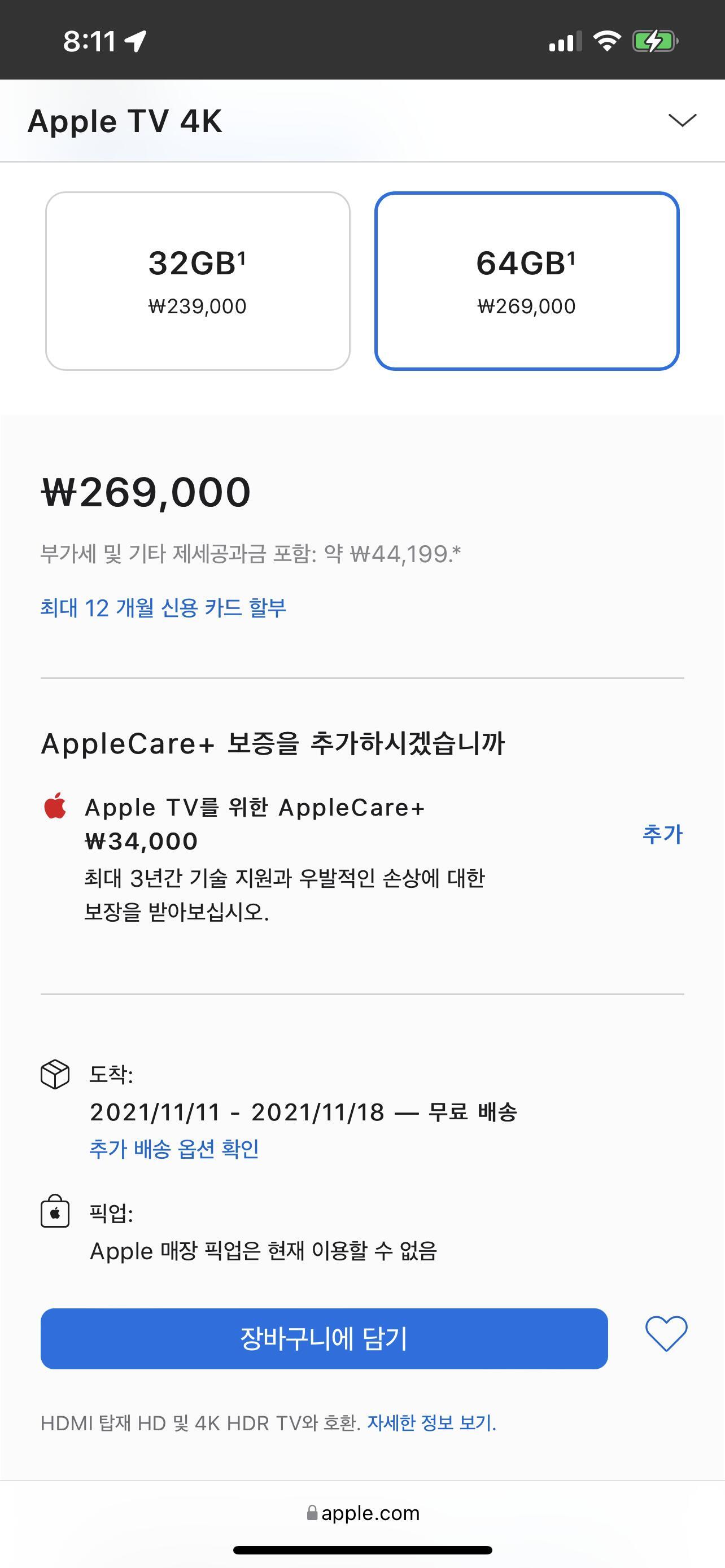Select the 64GB storage option
Image resolution: width=725 pixels, height=1568 pixels.
(527, 281)
